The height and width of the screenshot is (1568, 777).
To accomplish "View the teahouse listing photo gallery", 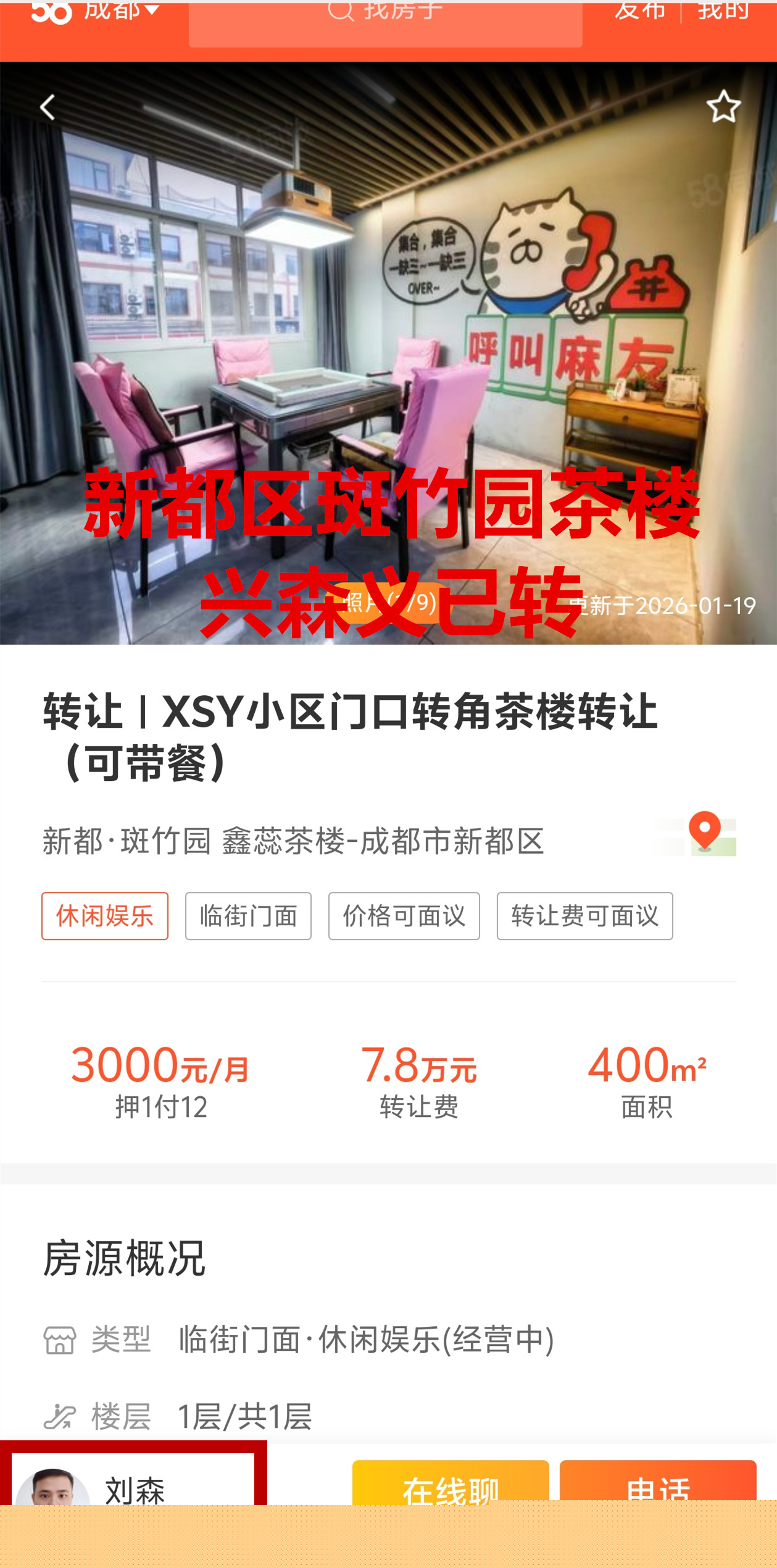I will pyautogui.click(x=388, y=352).
